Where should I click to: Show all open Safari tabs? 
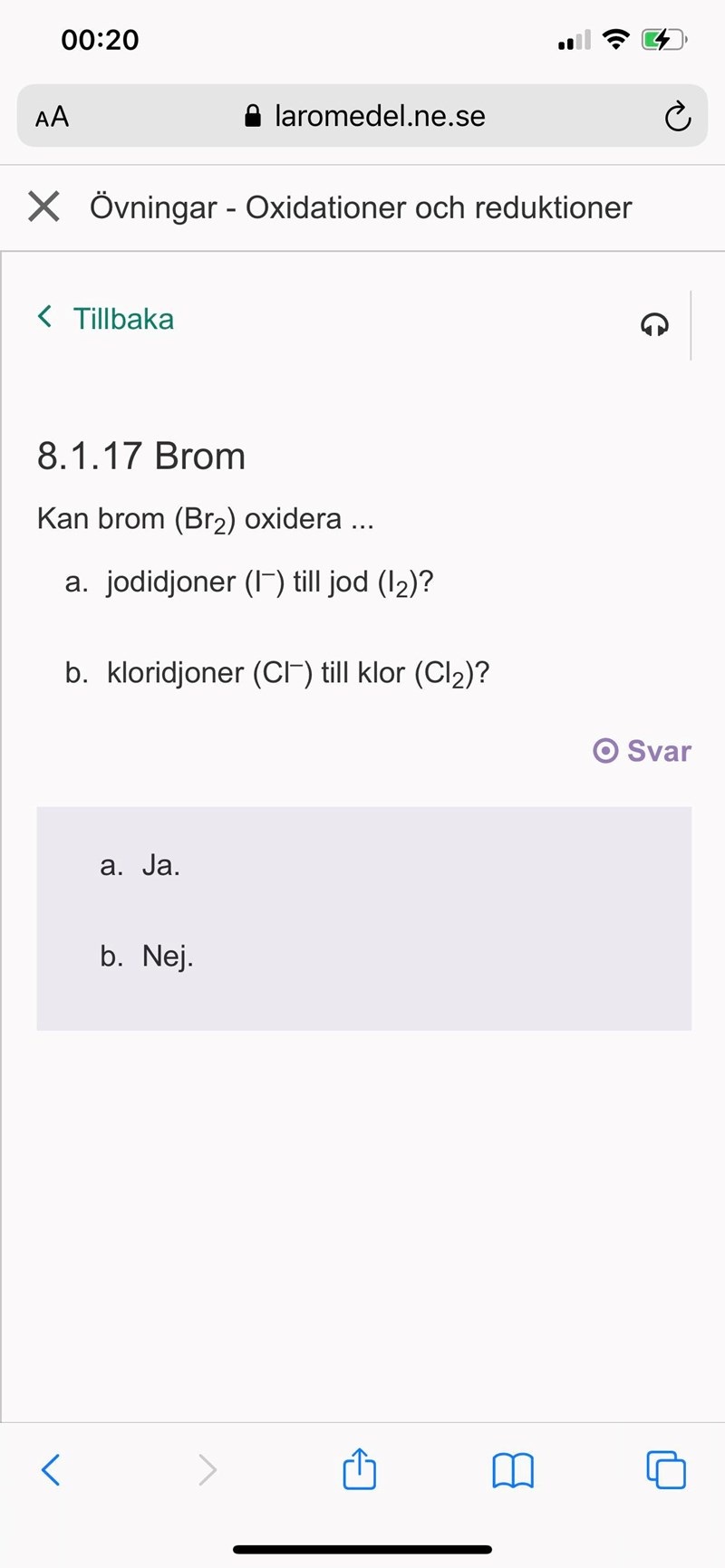[x=666, y=1469]
